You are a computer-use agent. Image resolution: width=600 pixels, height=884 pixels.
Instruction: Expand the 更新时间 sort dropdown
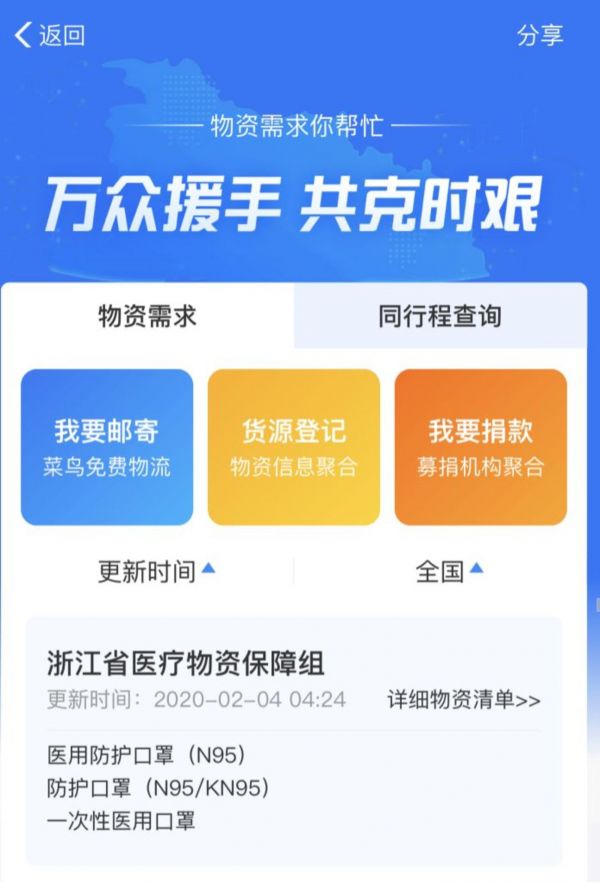(157, 571)
